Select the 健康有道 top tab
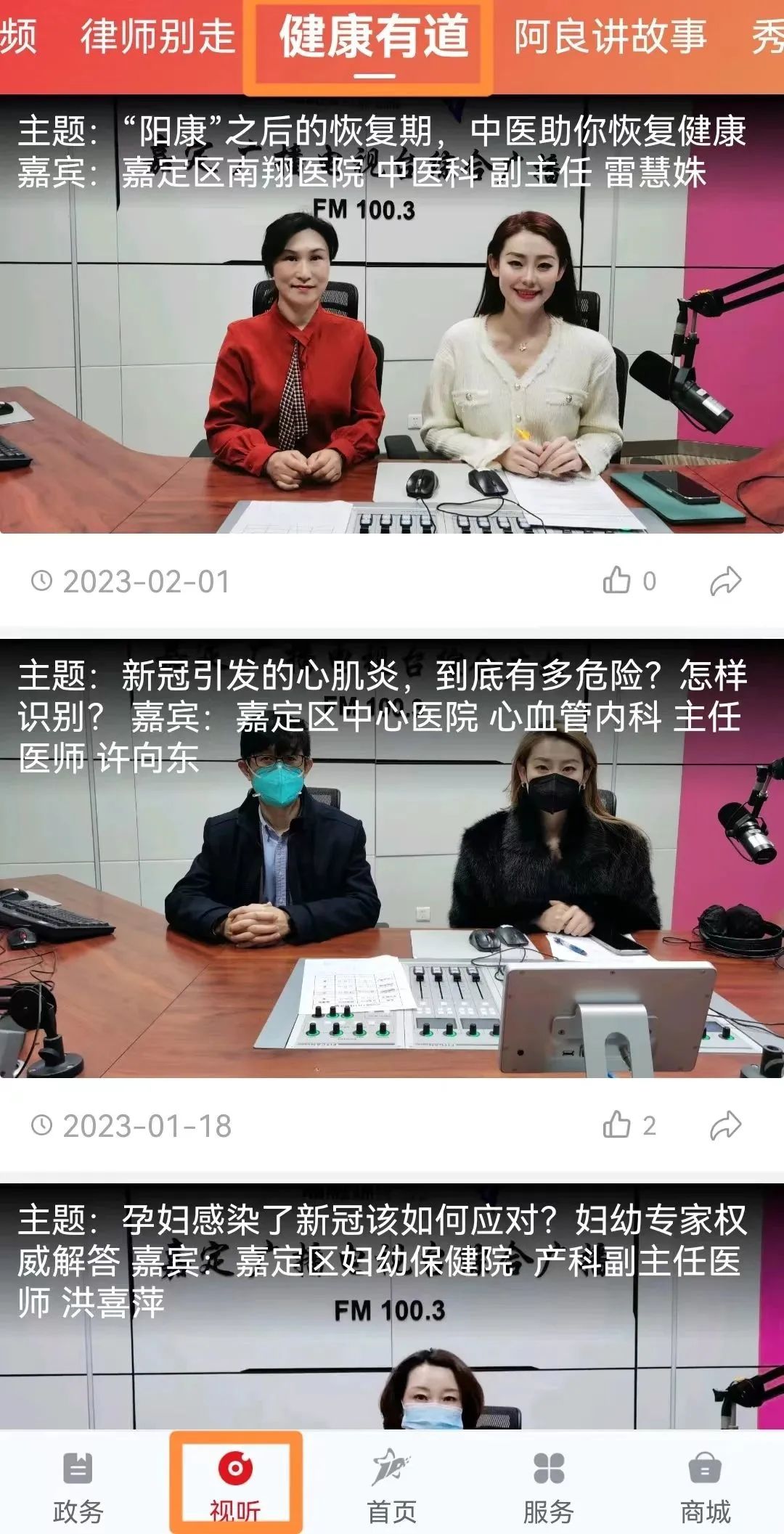The height and width of the screenshot is (1534, 784). pos(374,38)
